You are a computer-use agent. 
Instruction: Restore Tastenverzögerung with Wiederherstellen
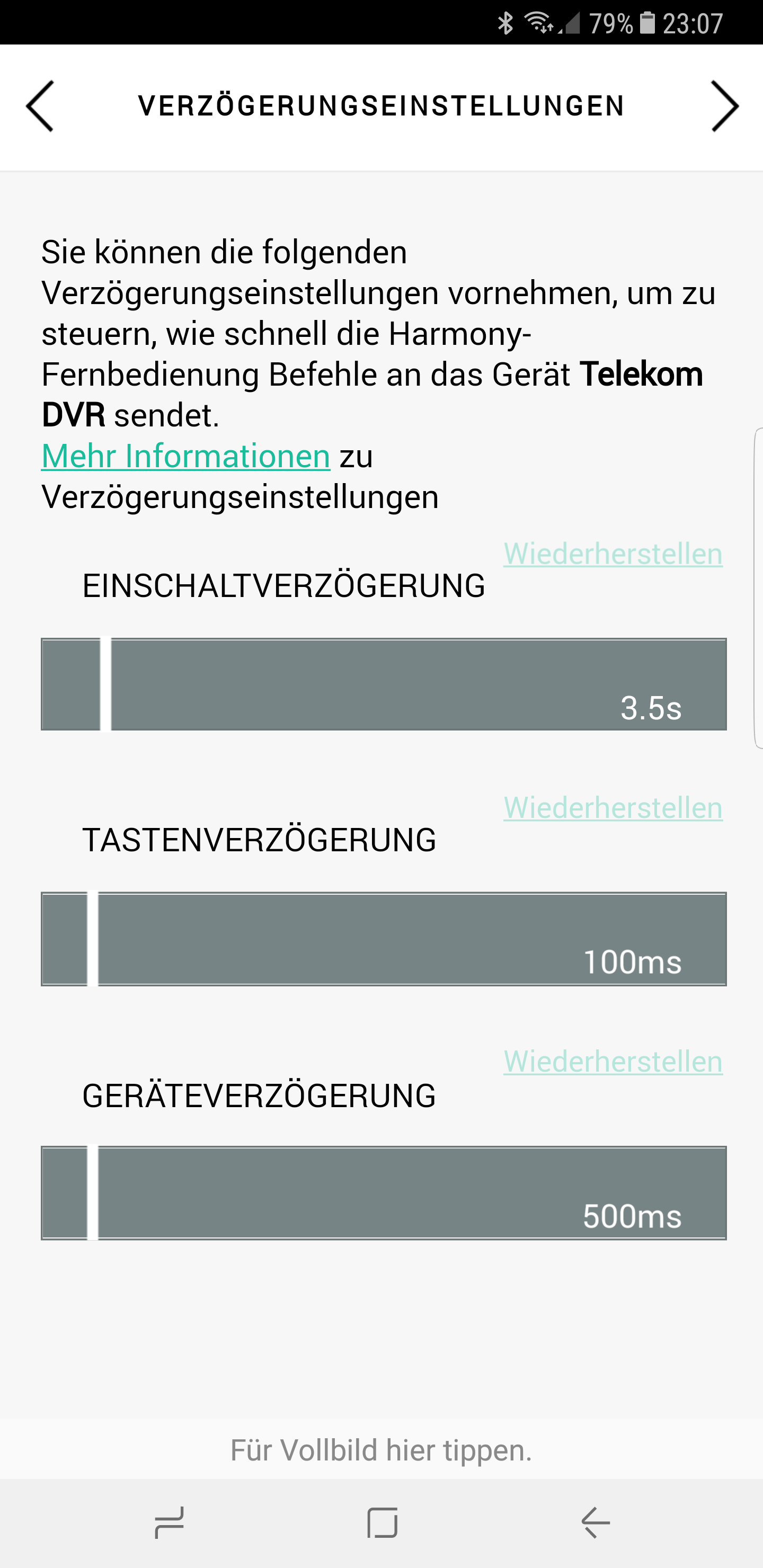tap(613, 808)
